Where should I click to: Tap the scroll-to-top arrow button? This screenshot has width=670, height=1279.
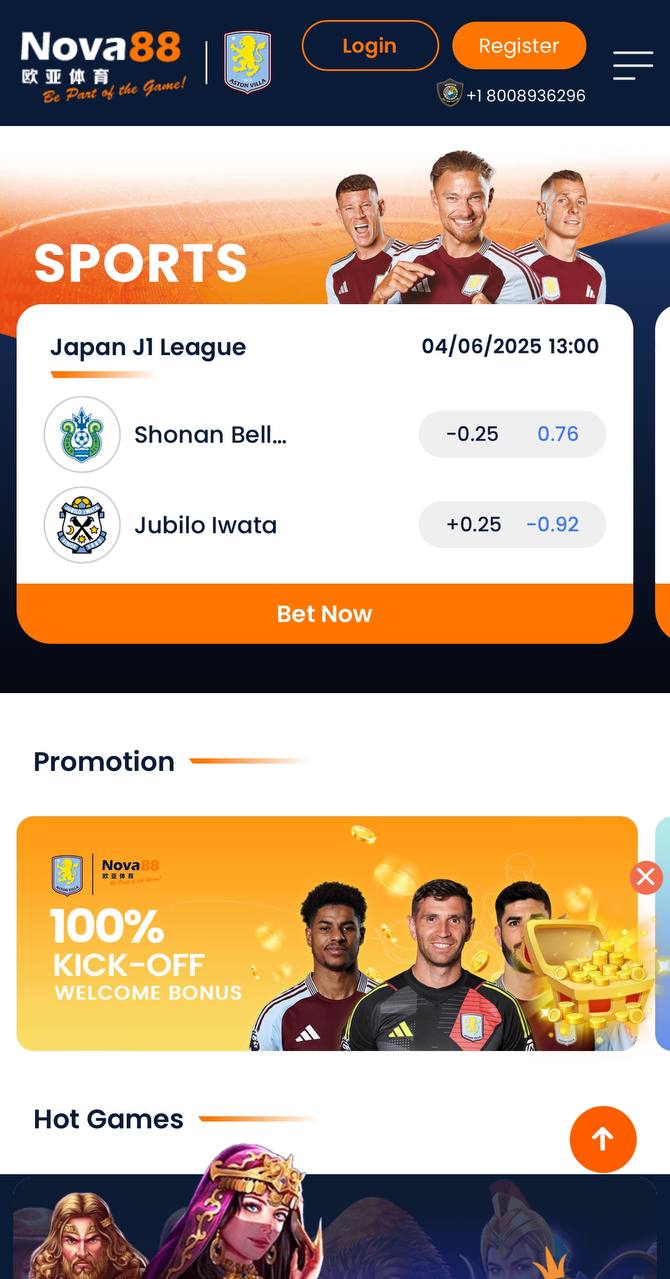603,1139
